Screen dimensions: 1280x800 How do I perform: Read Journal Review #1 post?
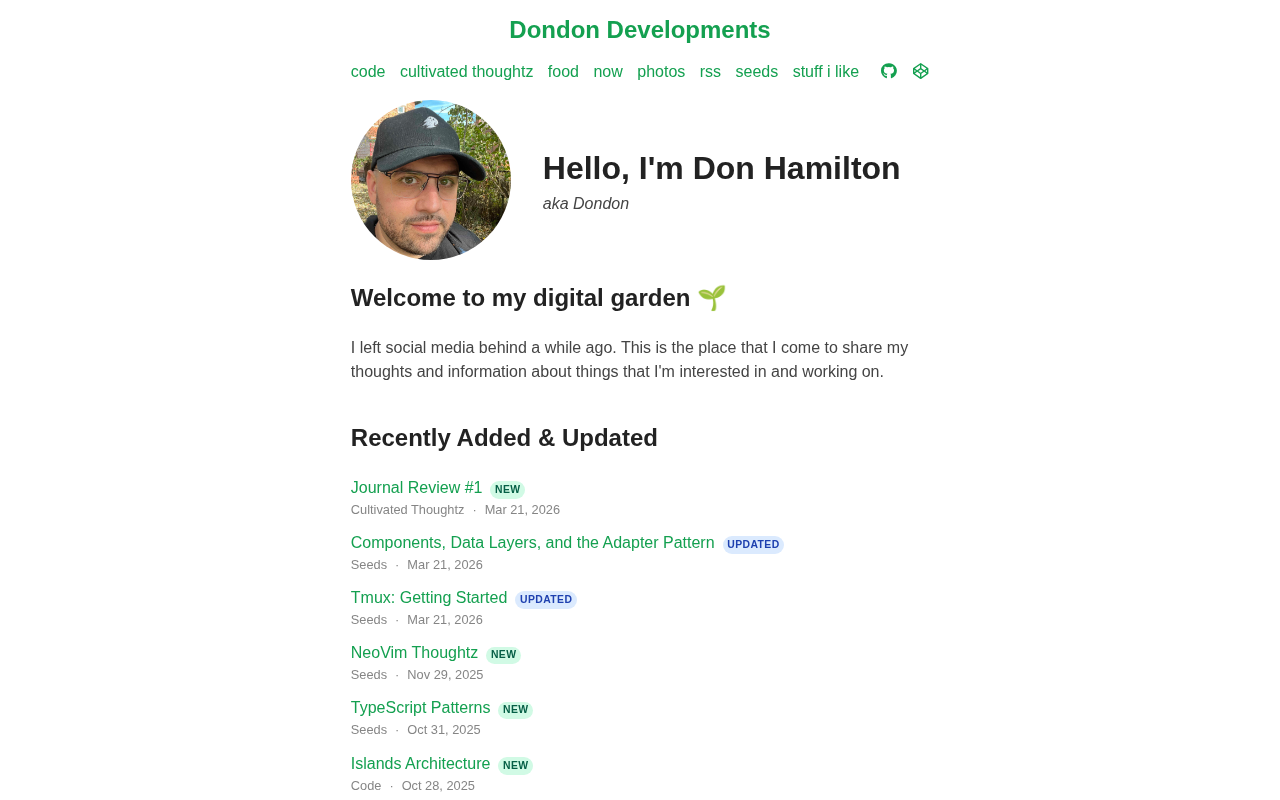tap(416, 488)
